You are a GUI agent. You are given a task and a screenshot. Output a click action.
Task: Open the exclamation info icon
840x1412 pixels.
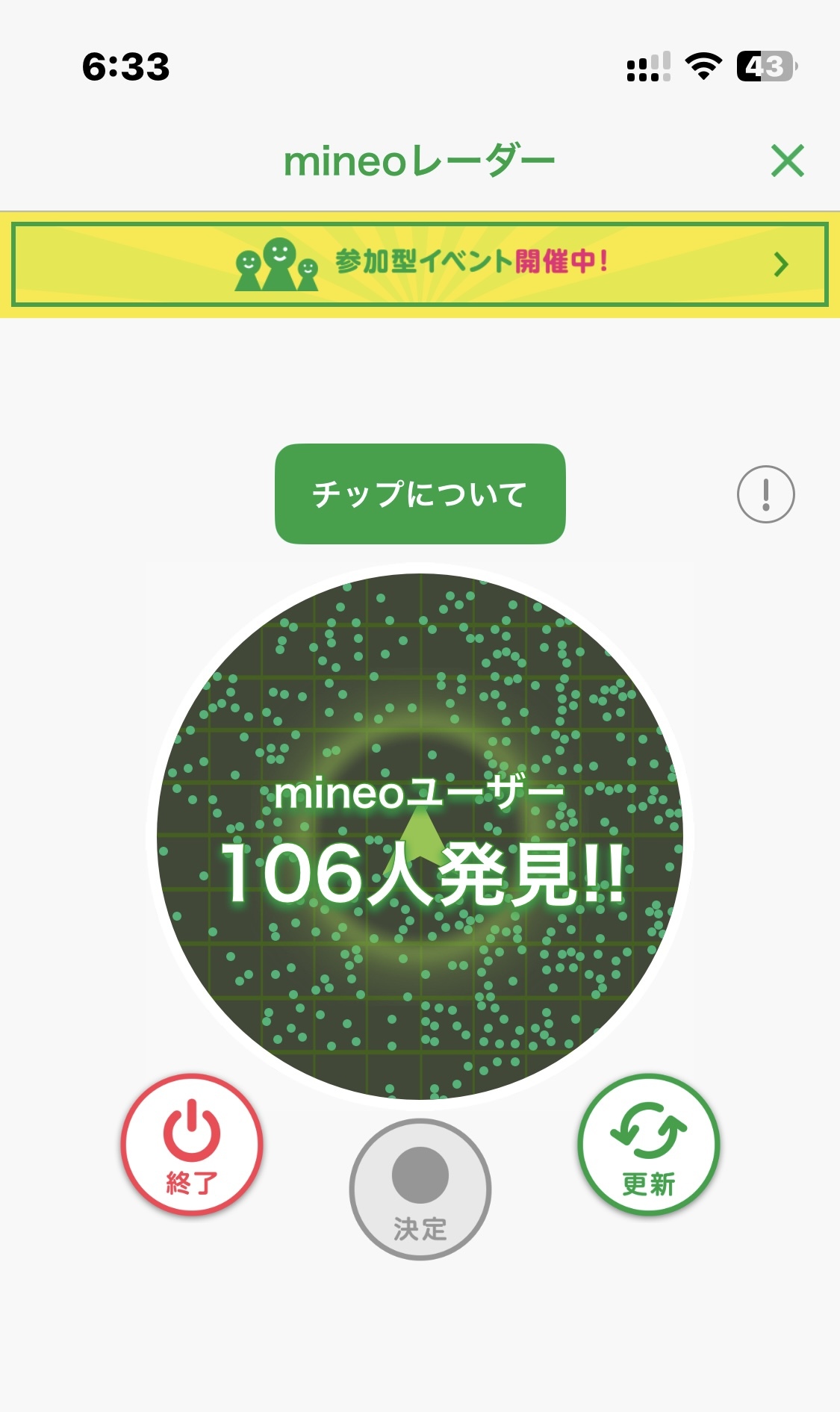pyautogui.click(x=765, y=494)
